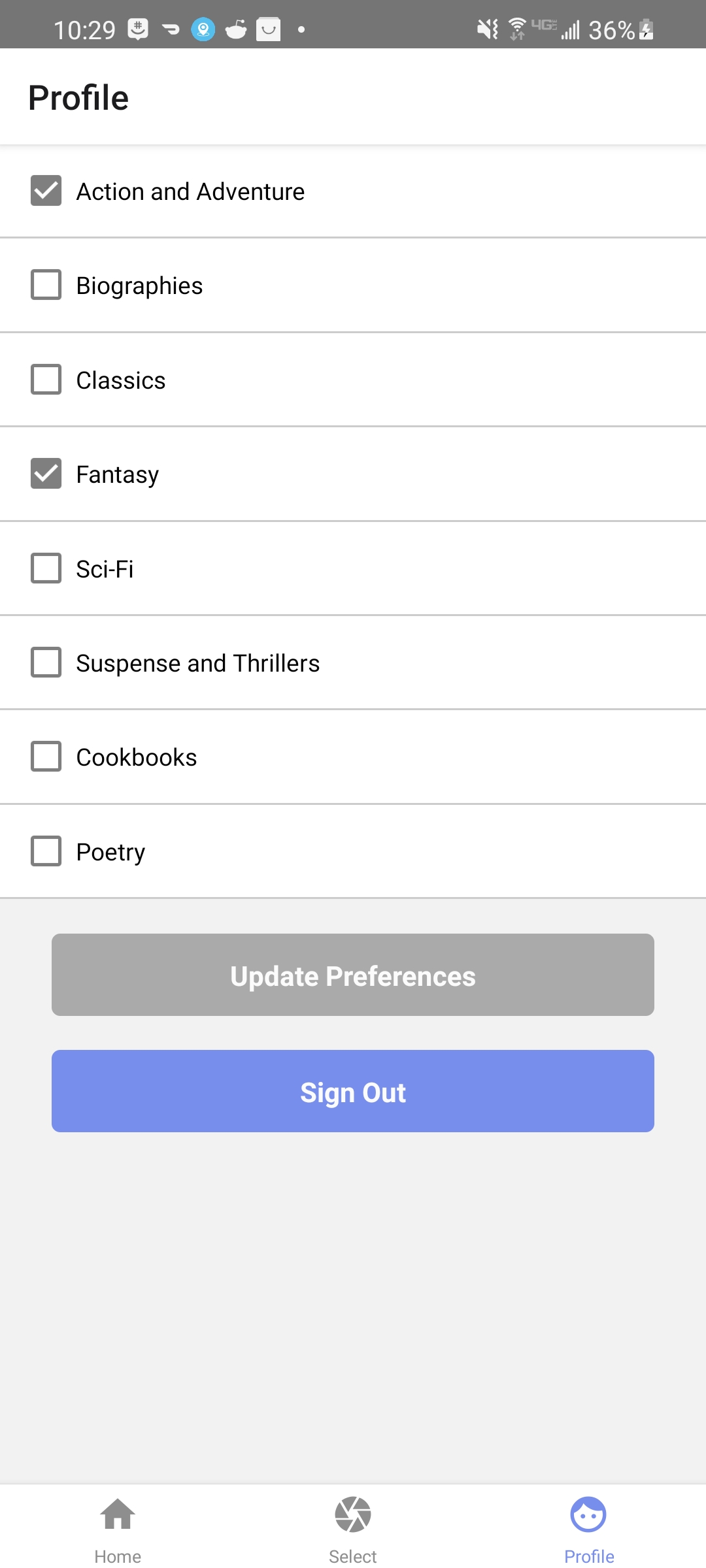
Task: Add Poetry to preferences
Action: click(46, 851)
